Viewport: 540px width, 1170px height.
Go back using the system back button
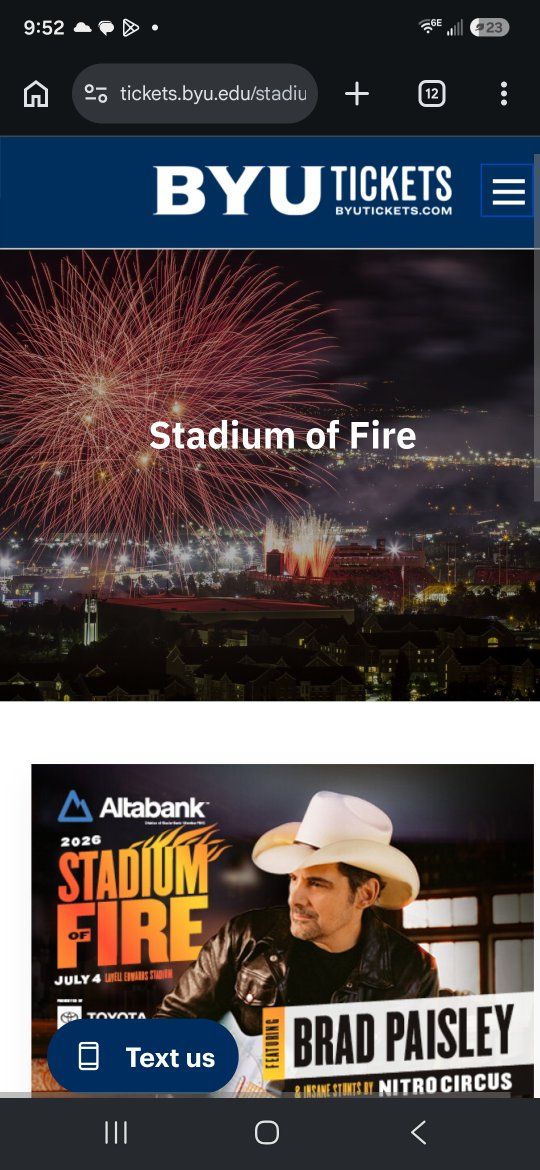418,1133
